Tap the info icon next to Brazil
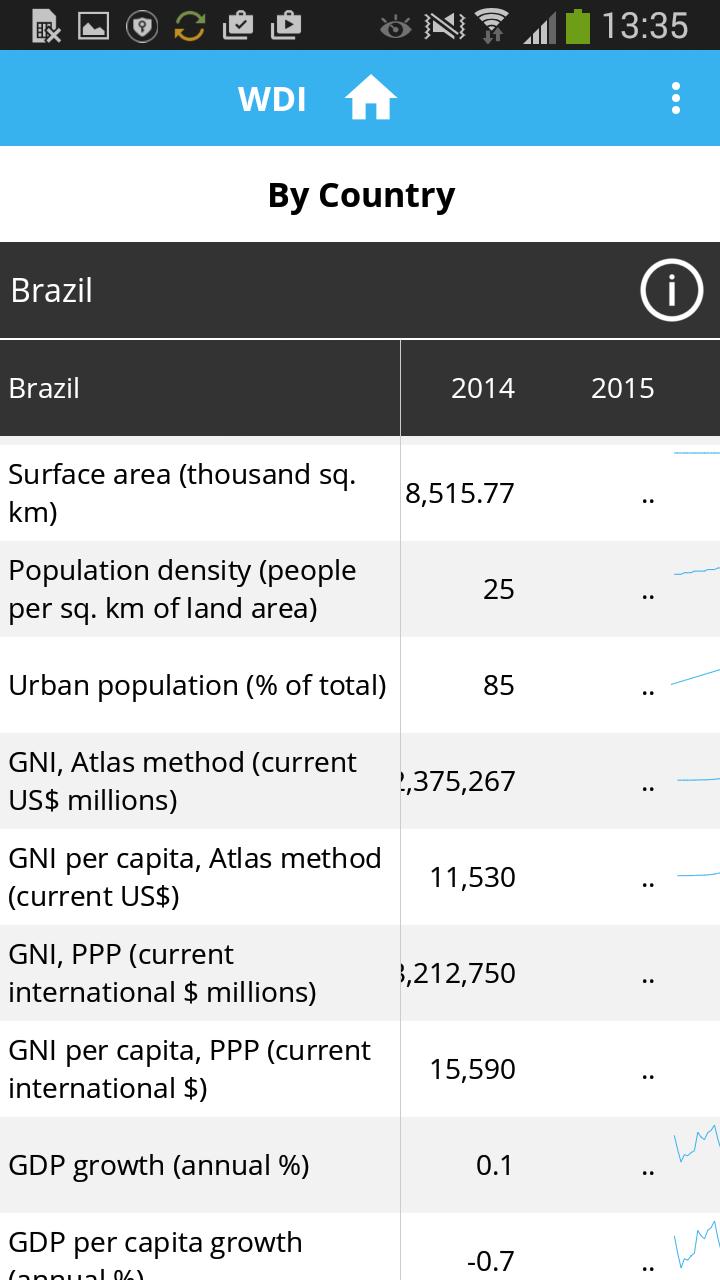 [671, 291]
